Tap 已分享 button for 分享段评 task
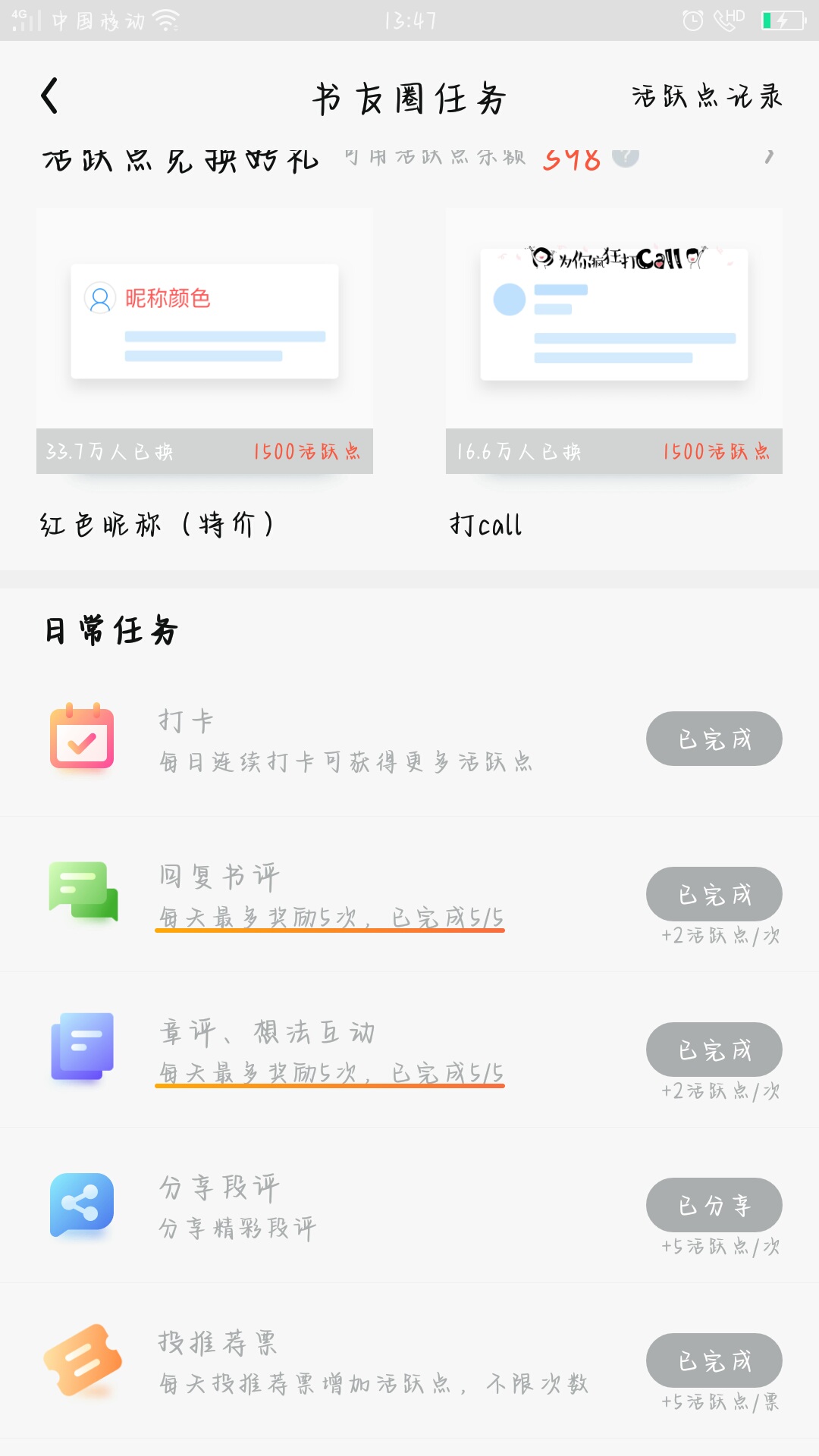819x1456 pixels. (714, 1205)
